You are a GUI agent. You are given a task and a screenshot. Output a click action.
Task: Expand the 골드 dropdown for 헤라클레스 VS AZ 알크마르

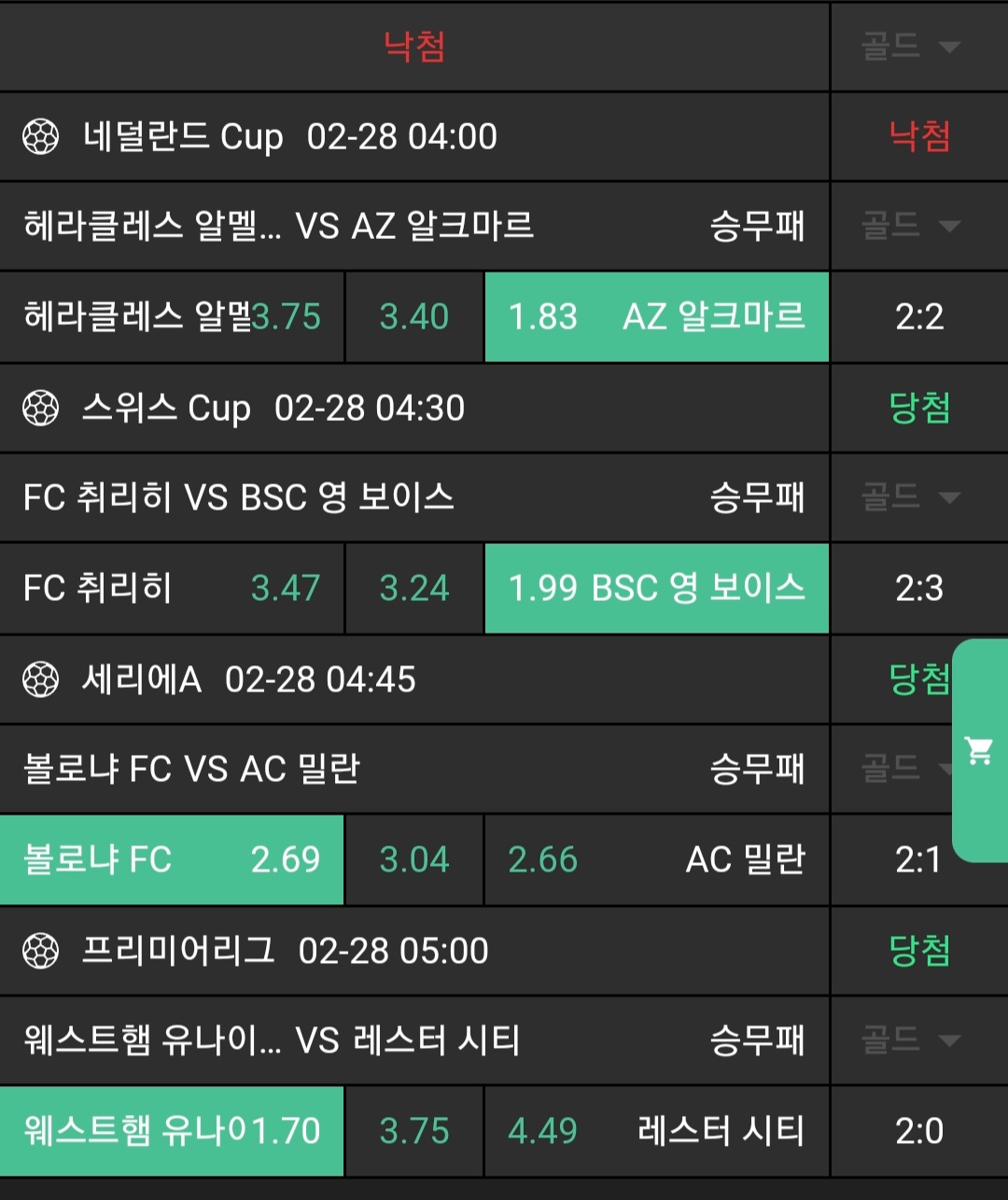pyautogui.click(x=910, y=226)
